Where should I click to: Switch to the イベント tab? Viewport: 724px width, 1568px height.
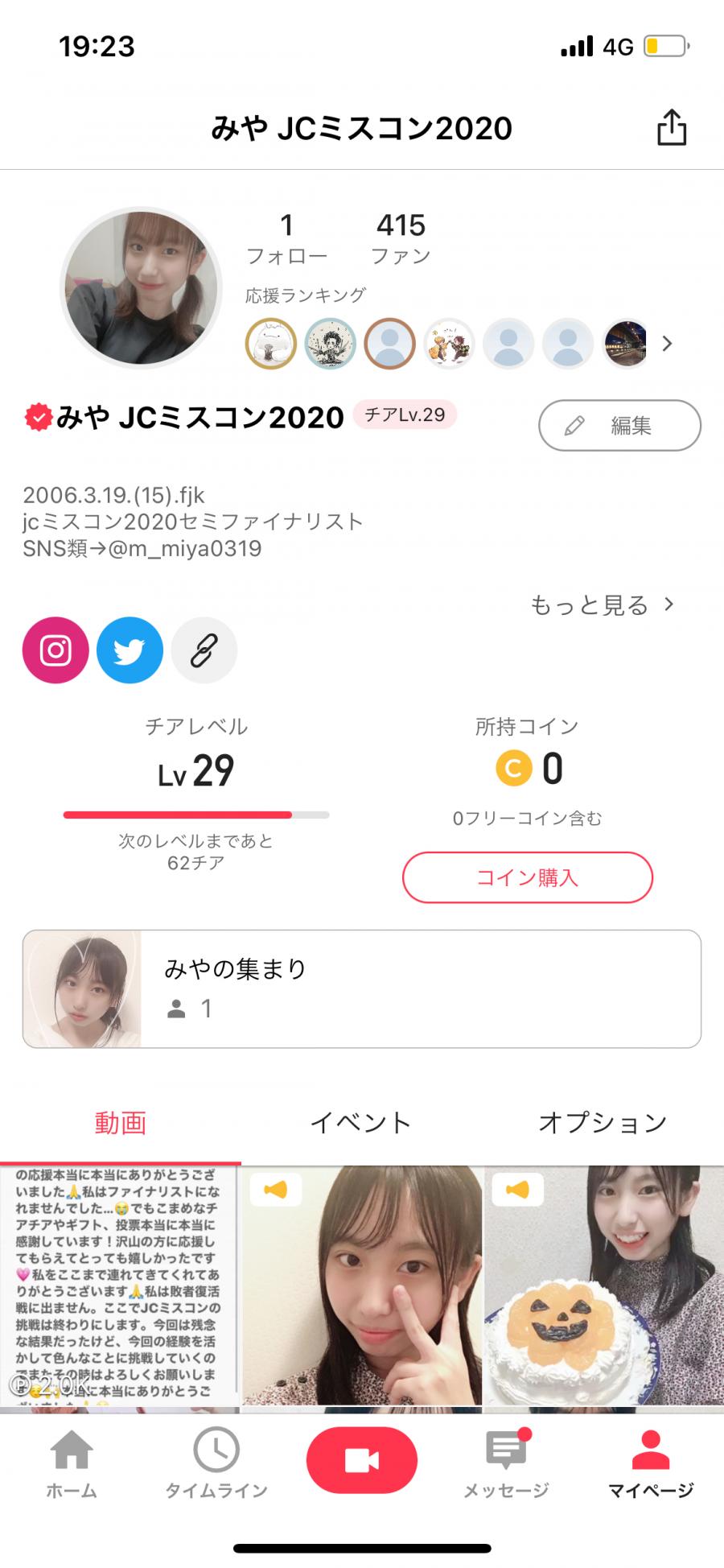pyautogui.click(x=361, y=1122)
